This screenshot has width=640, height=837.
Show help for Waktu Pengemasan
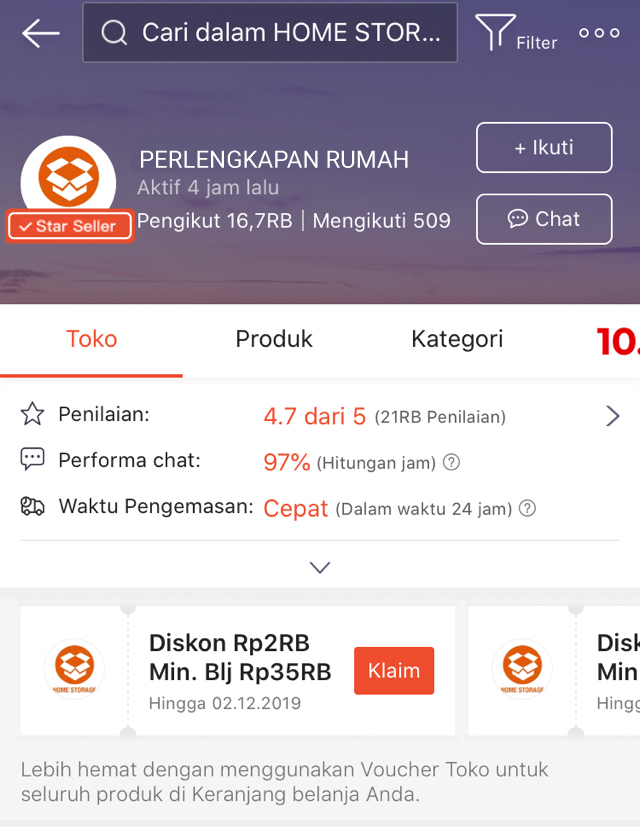tap(528, 509)
